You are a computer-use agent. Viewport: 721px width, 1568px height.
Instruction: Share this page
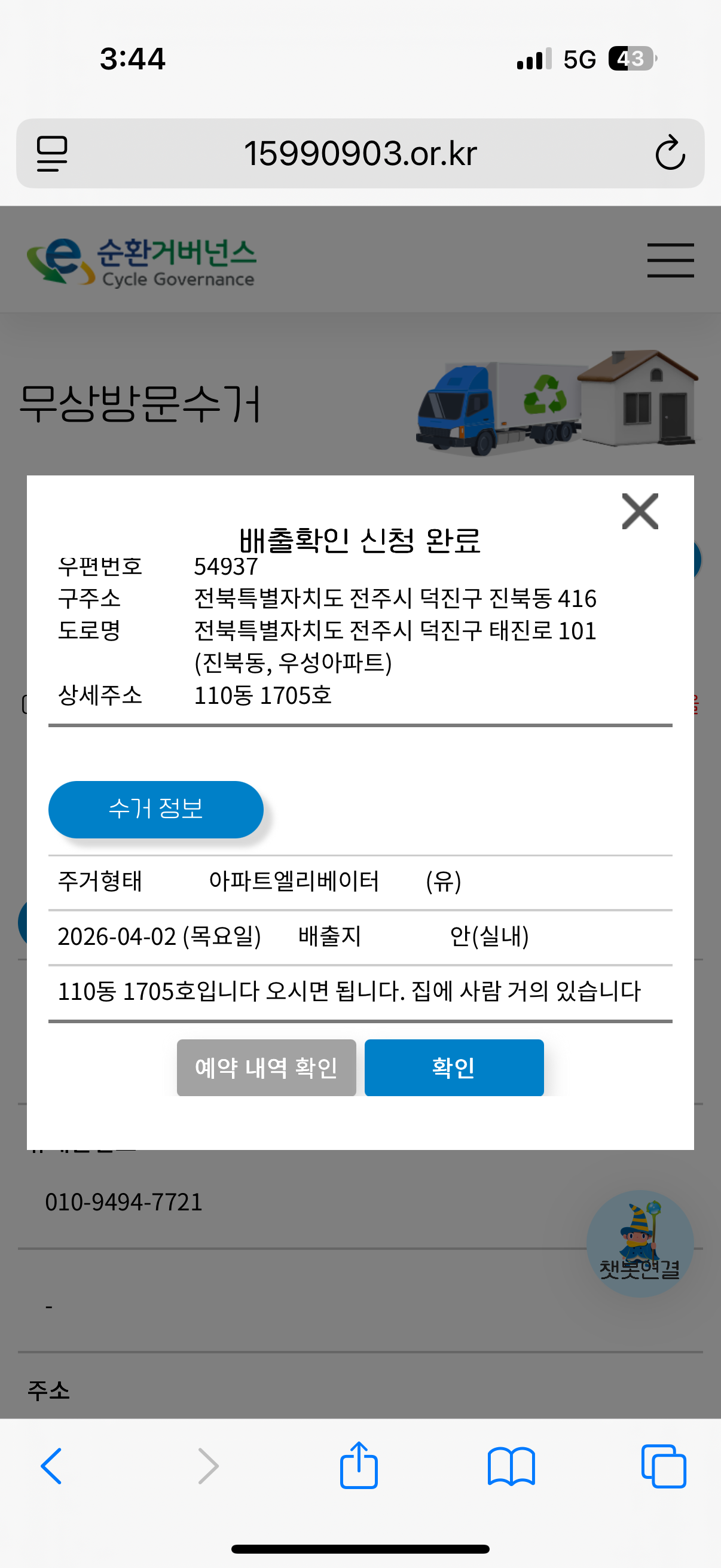coord(359,1466)
